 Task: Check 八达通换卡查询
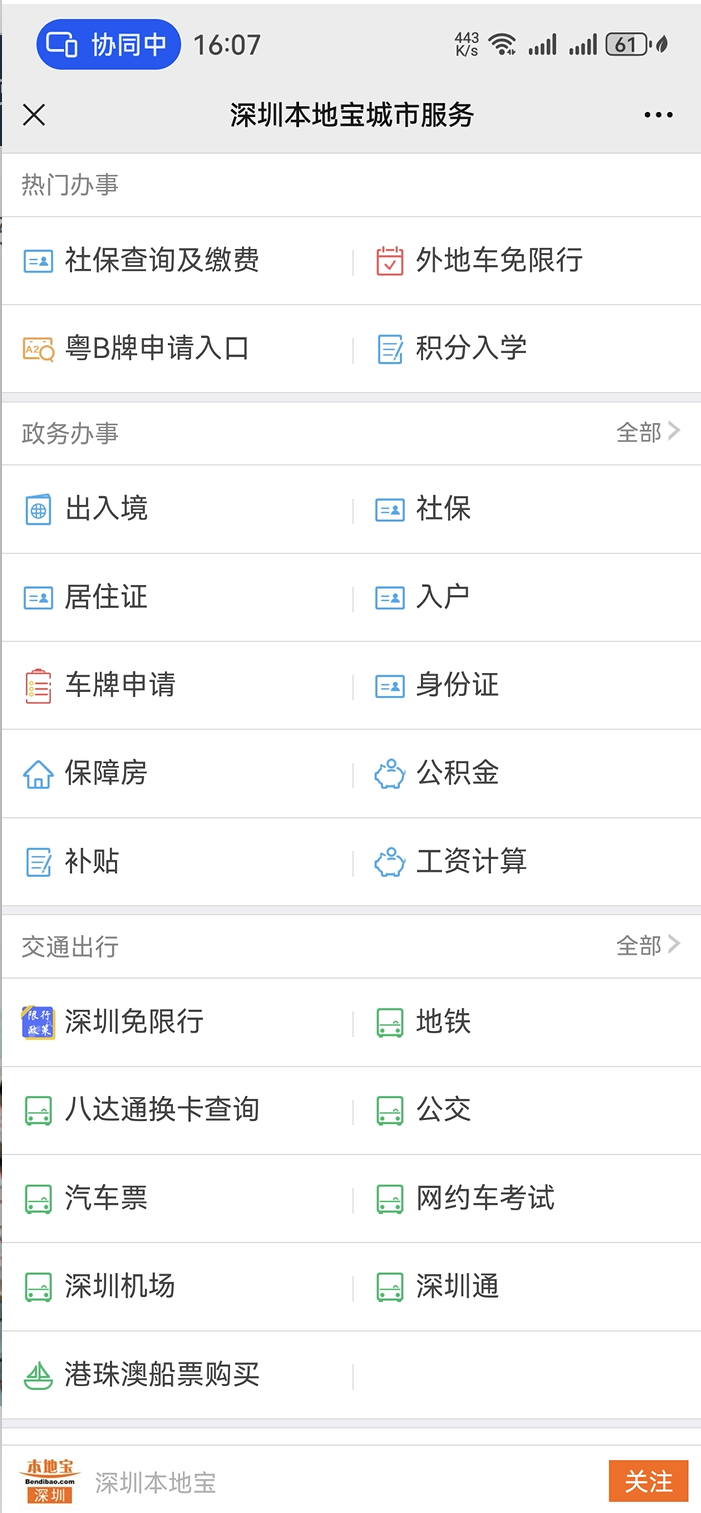(x=177, y=1110)
